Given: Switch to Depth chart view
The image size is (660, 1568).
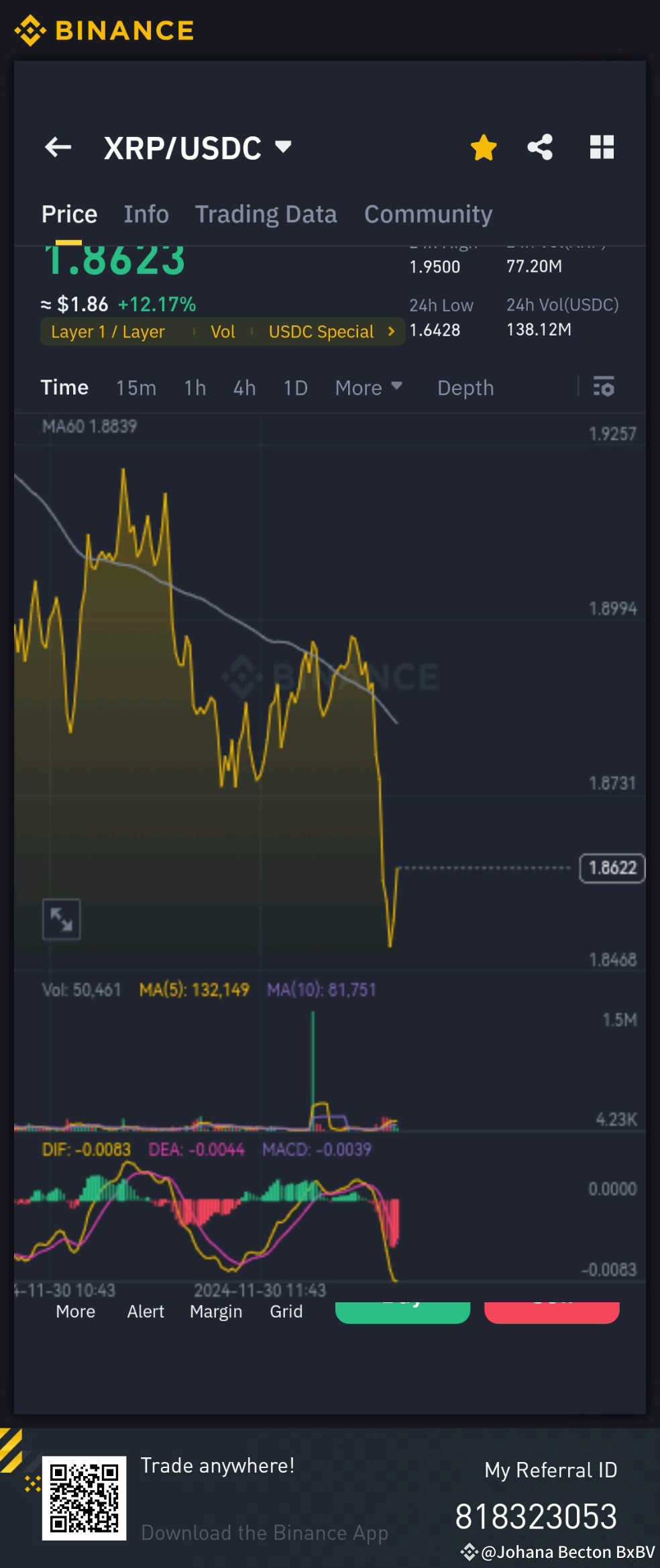Looking at the screenshot, I should (x=465, y=388).
